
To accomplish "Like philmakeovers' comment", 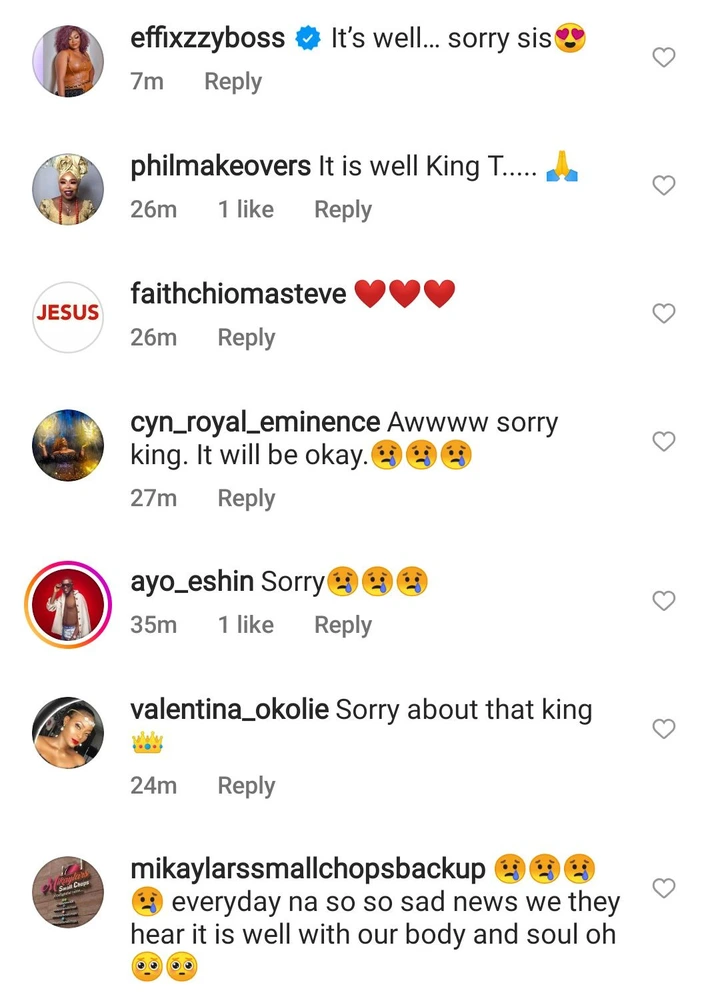I will click(x=663, y=185).
